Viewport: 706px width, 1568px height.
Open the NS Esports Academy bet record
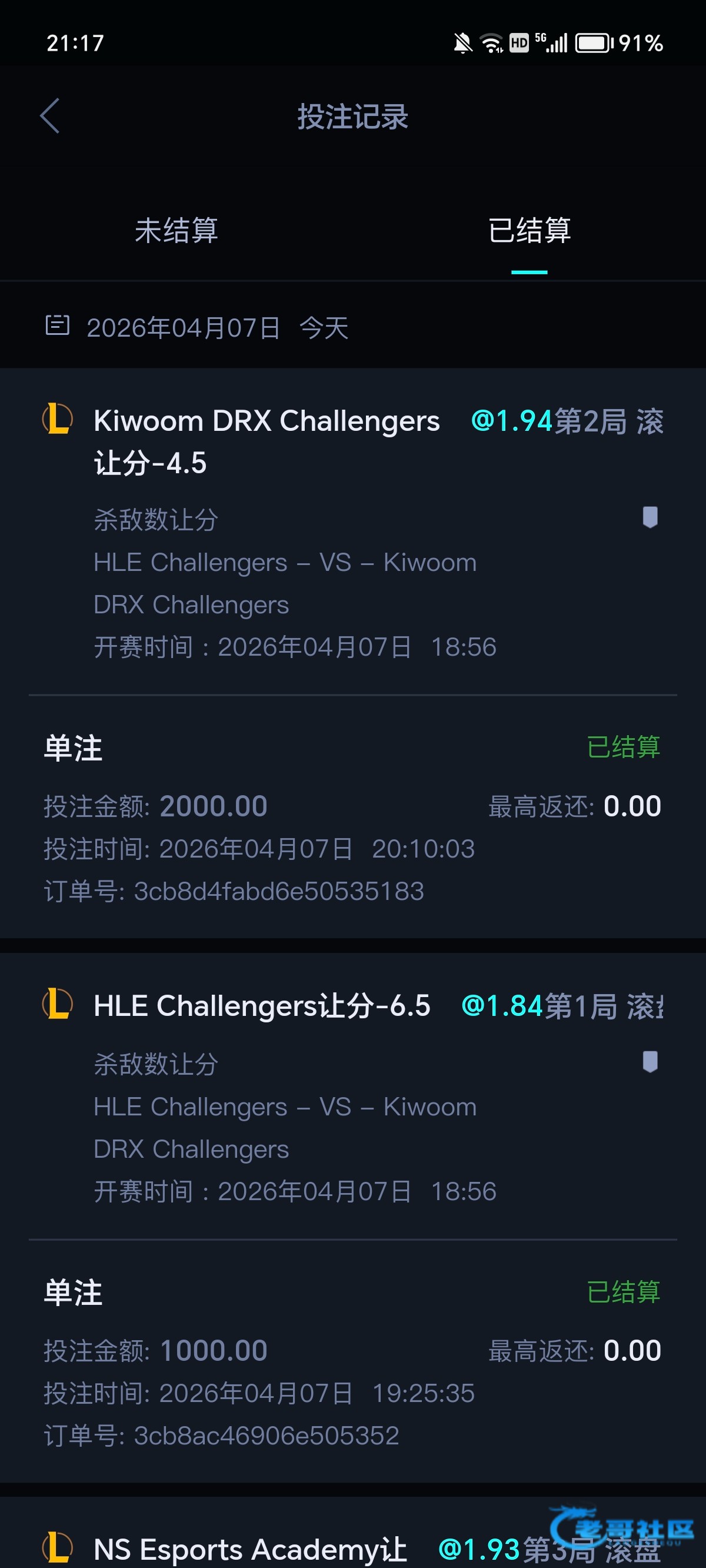(x=249, y=1548)
